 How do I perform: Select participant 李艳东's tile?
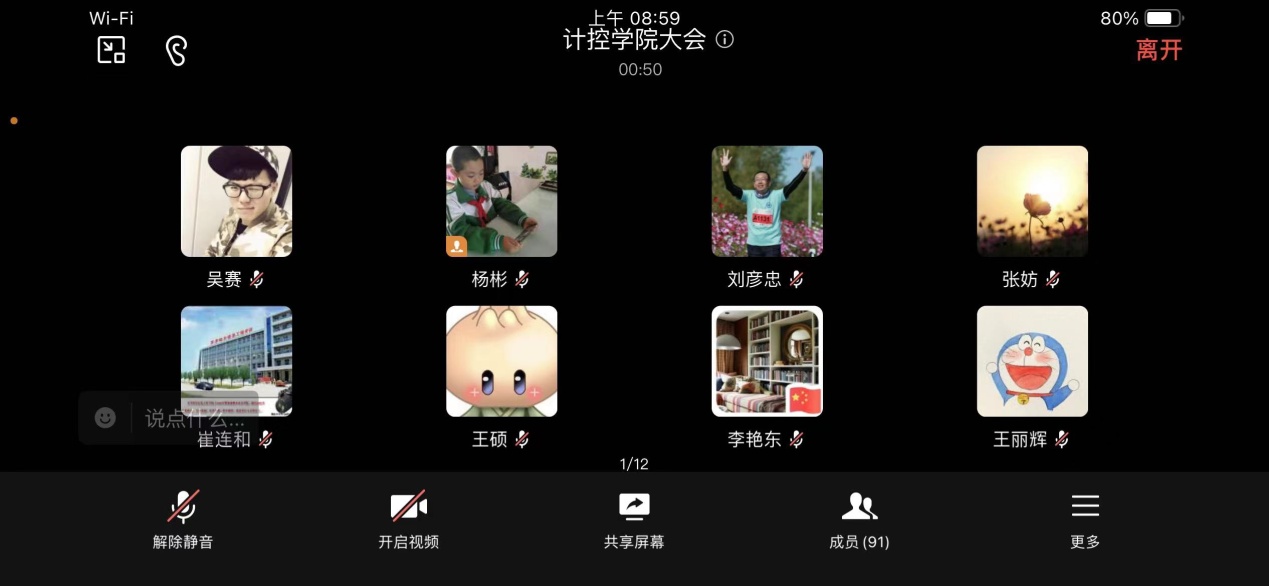click(x=767, y=361)
